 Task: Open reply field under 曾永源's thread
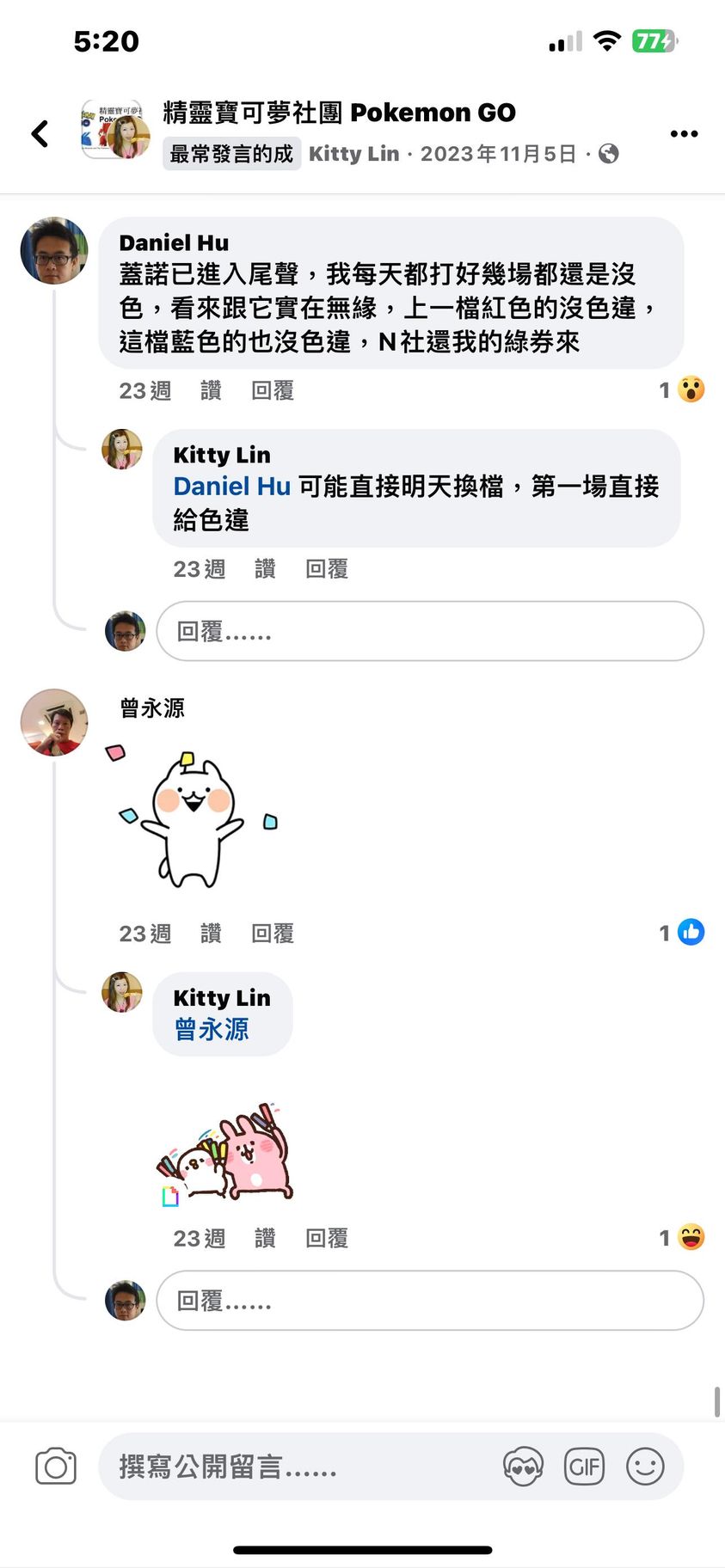(x=429, y=1302)
